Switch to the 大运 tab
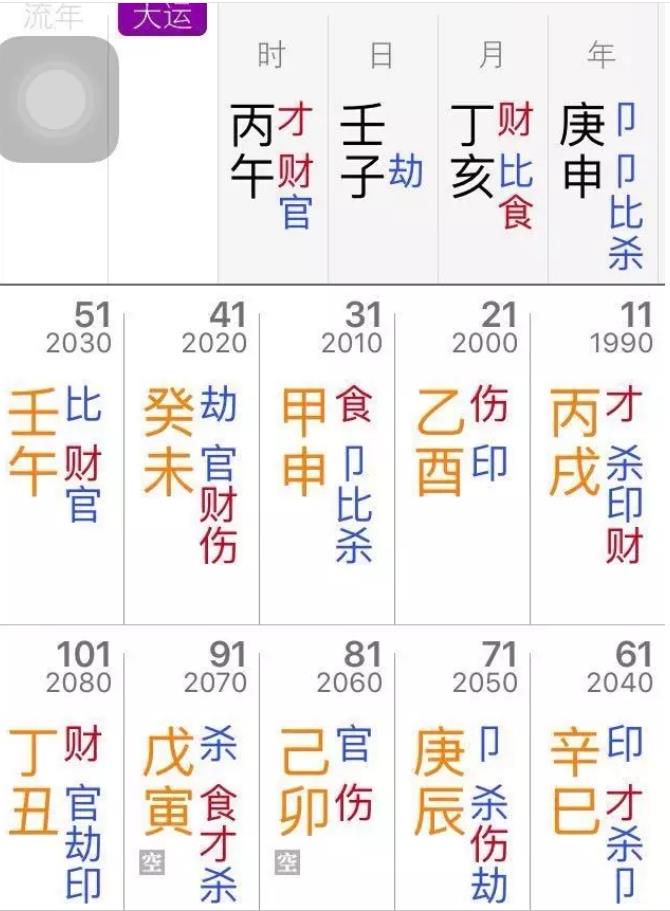 point(162,17)
